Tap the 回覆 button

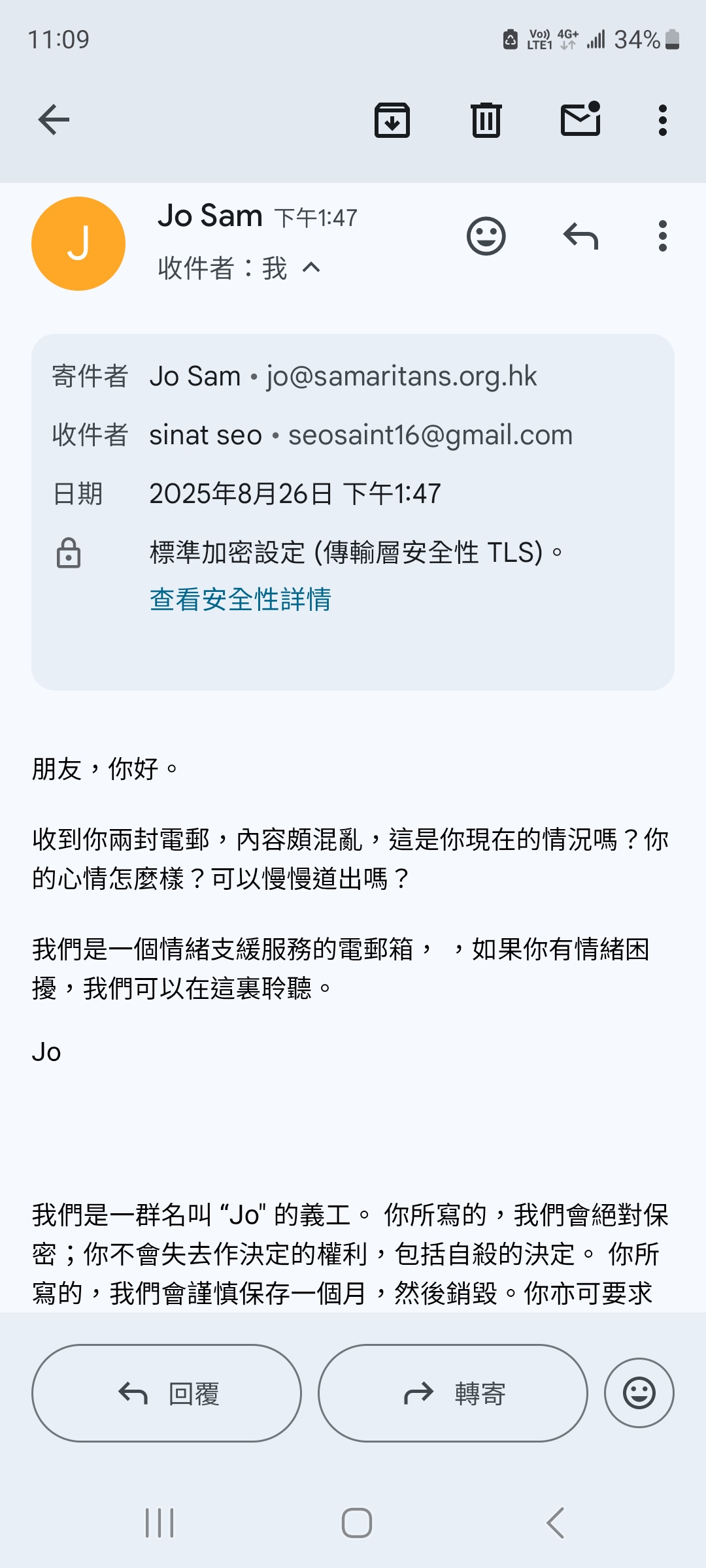point(167,1393)
